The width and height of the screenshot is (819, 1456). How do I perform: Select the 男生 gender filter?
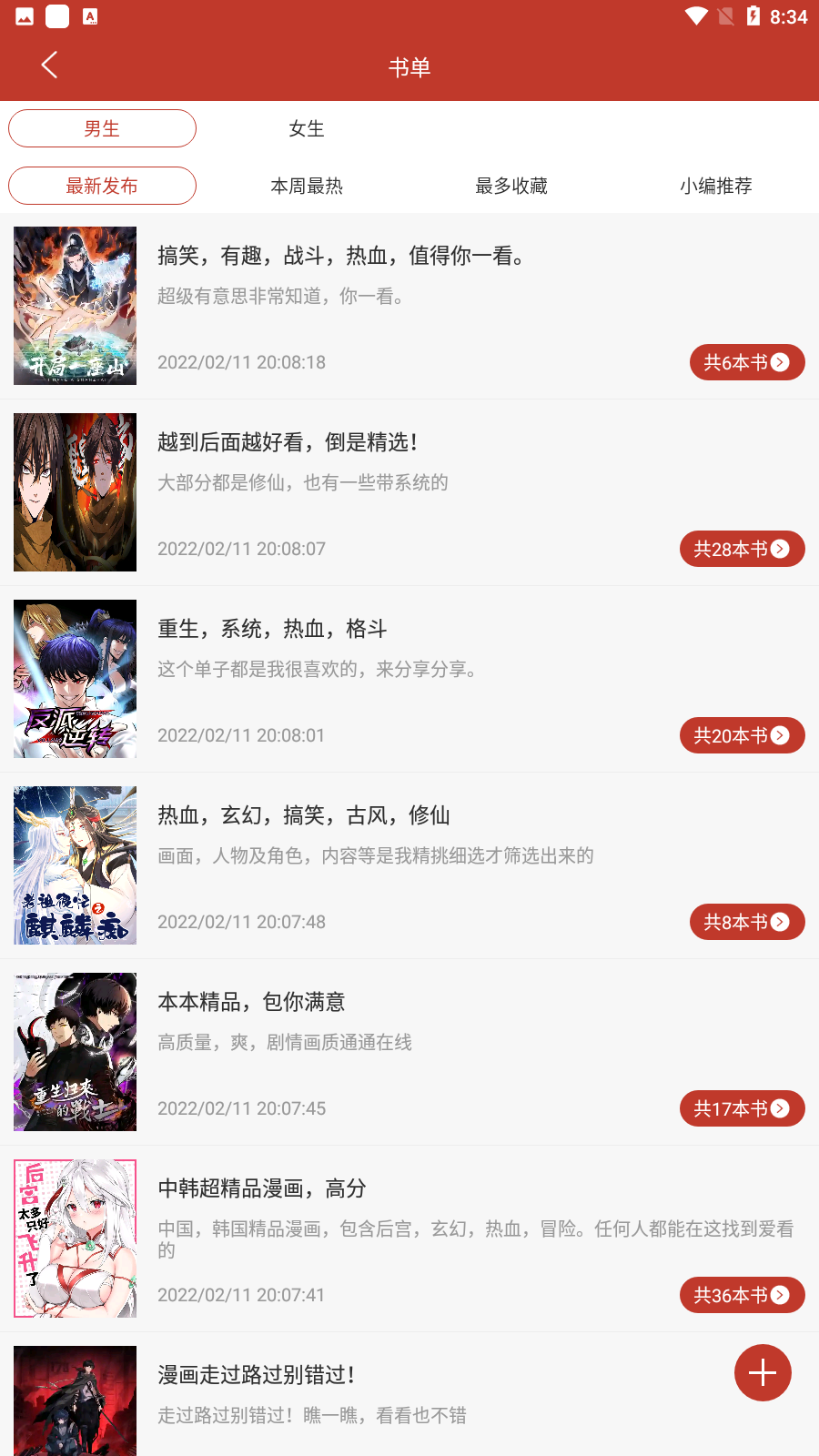coord(102,128)
